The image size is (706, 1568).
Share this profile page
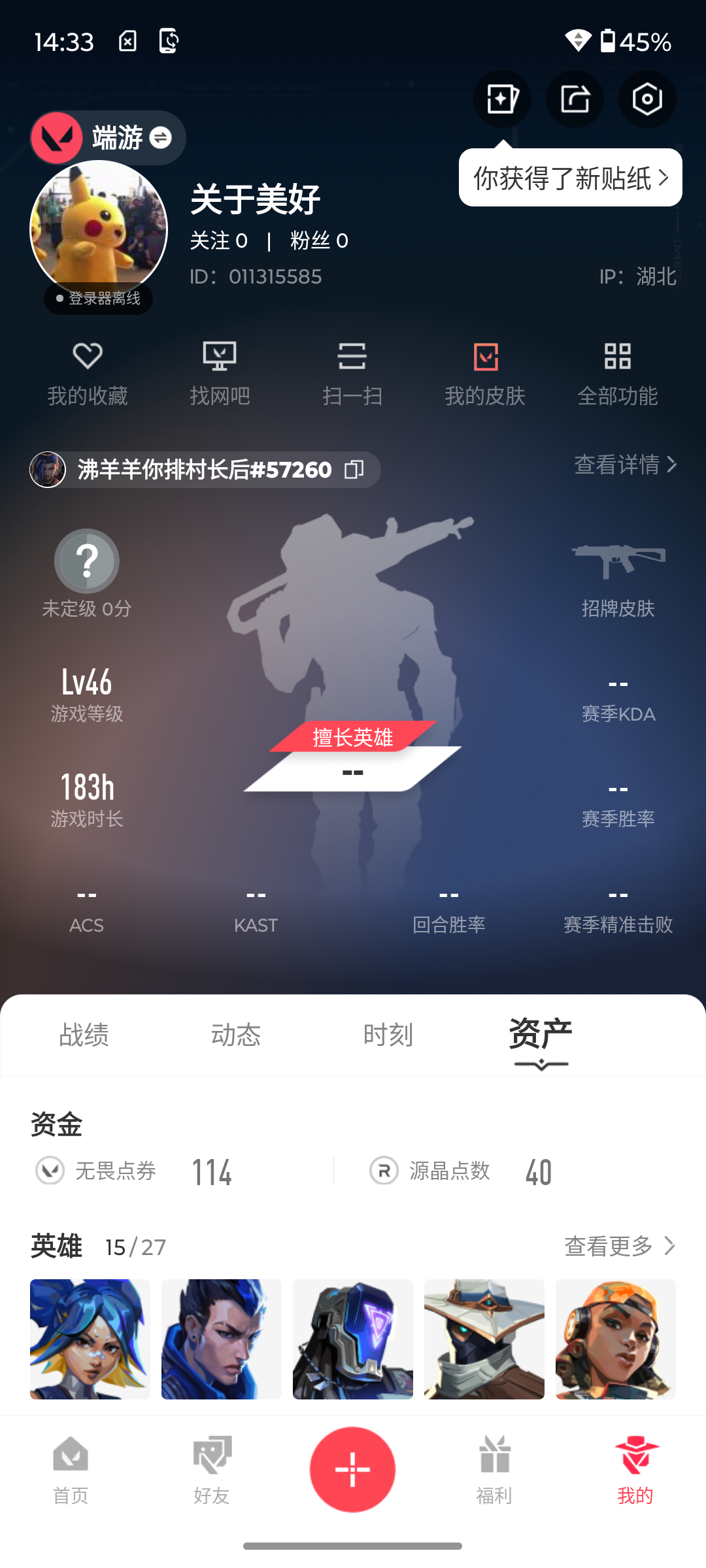pos(575,99)
